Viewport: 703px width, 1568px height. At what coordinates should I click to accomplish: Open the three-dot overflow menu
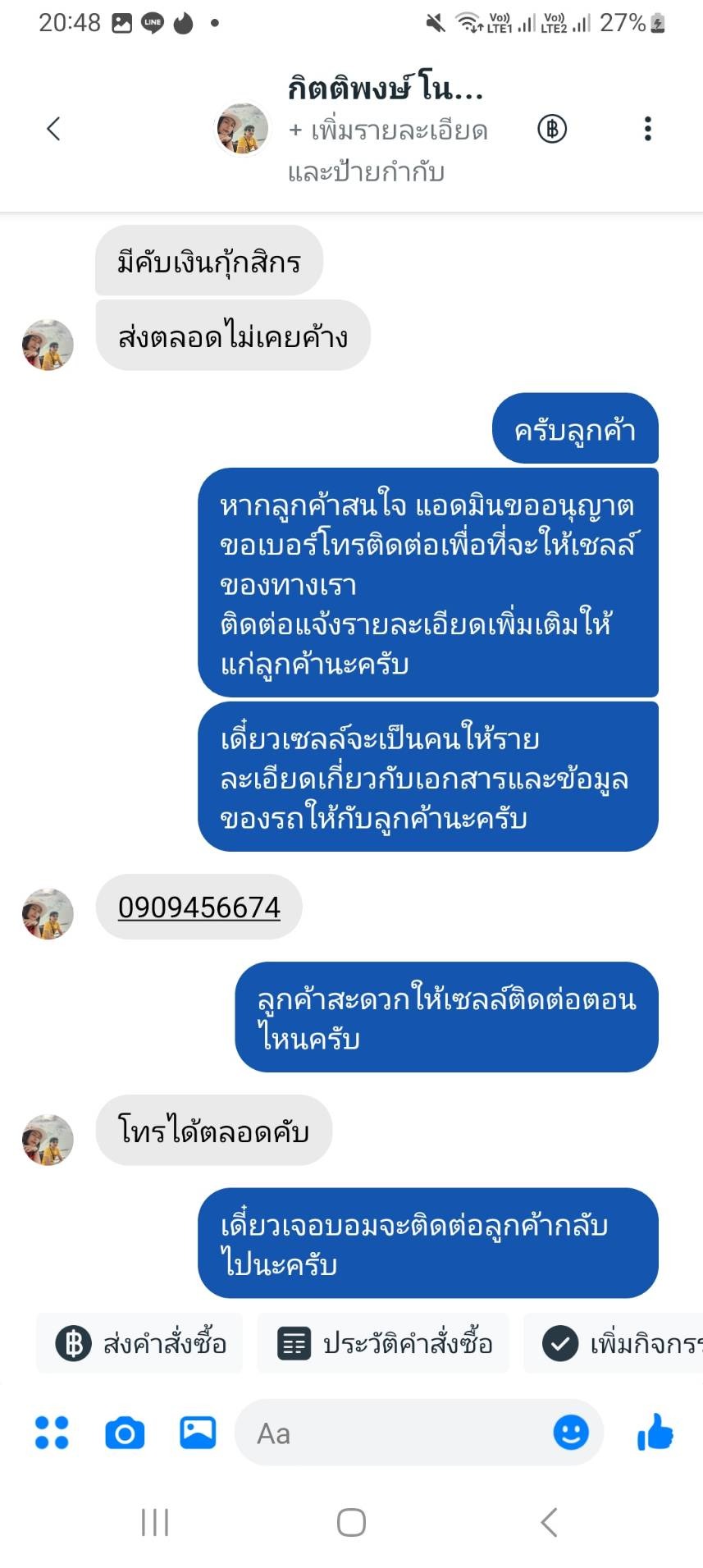click(647, 129)
